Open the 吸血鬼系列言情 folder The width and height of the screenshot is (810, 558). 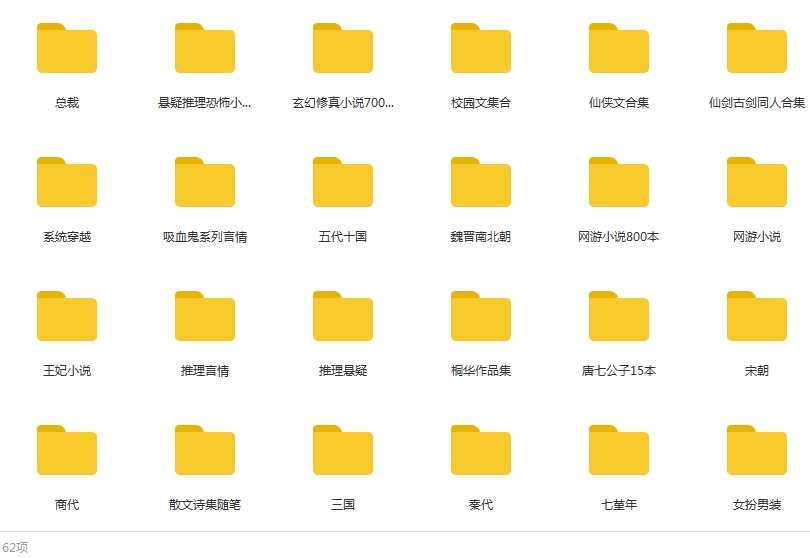[x=205, y=183]
